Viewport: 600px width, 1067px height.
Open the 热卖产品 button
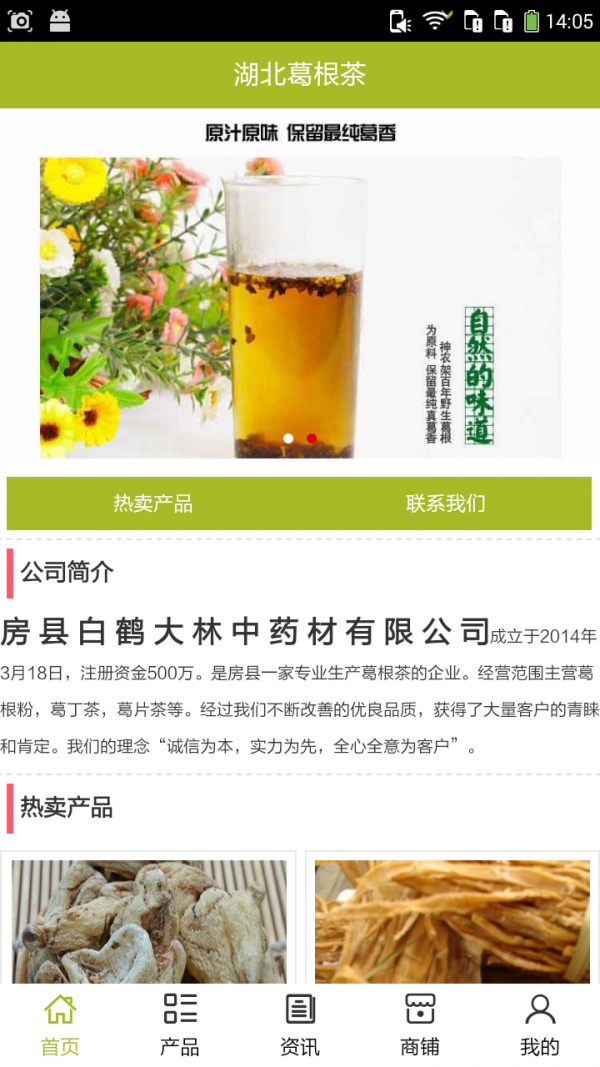tap(153, 503)
